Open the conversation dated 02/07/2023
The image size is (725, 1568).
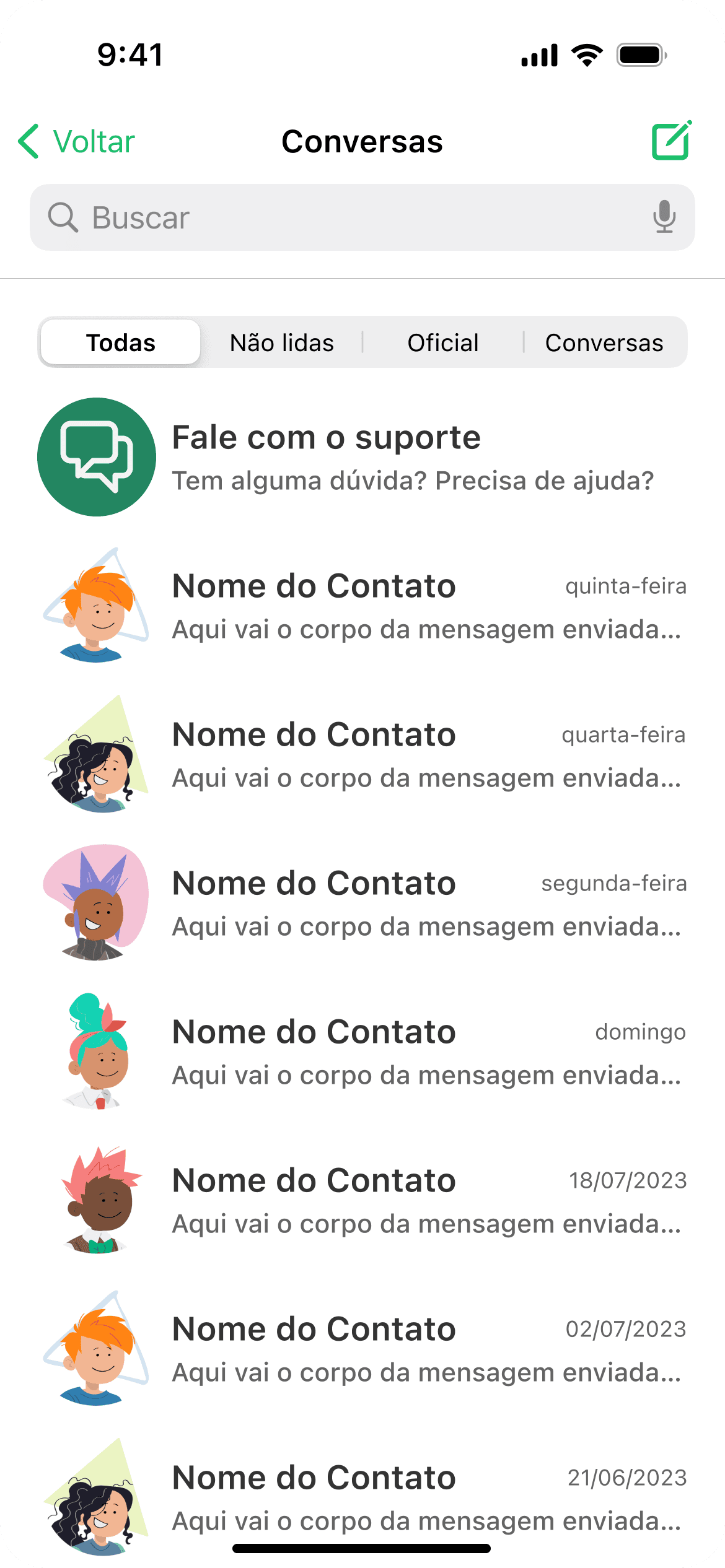[x=362, y=1350]
